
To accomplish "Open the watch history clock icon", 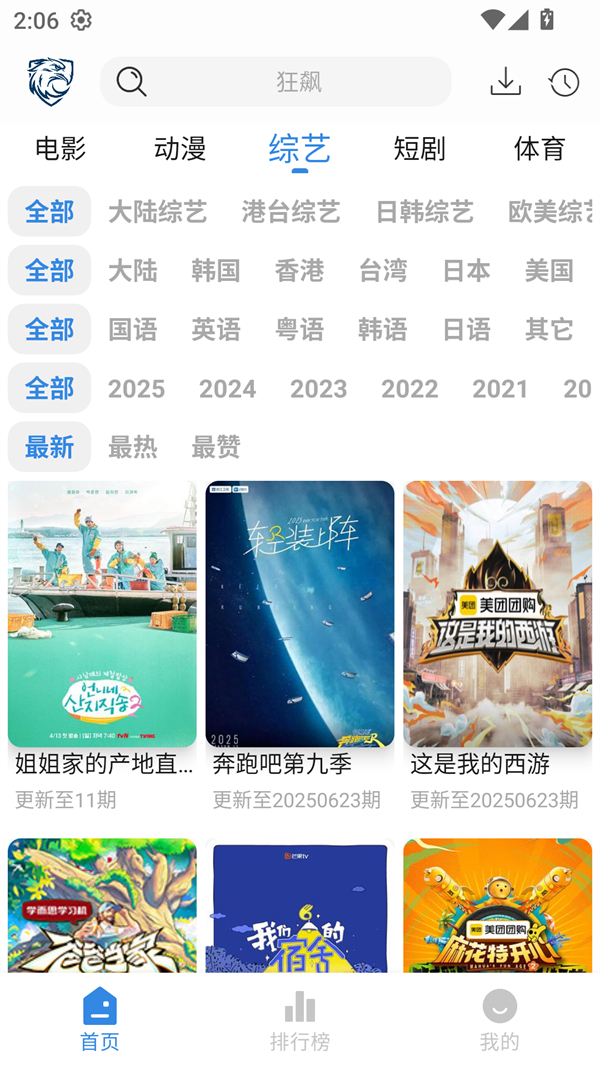I will (x=564, y=81).
